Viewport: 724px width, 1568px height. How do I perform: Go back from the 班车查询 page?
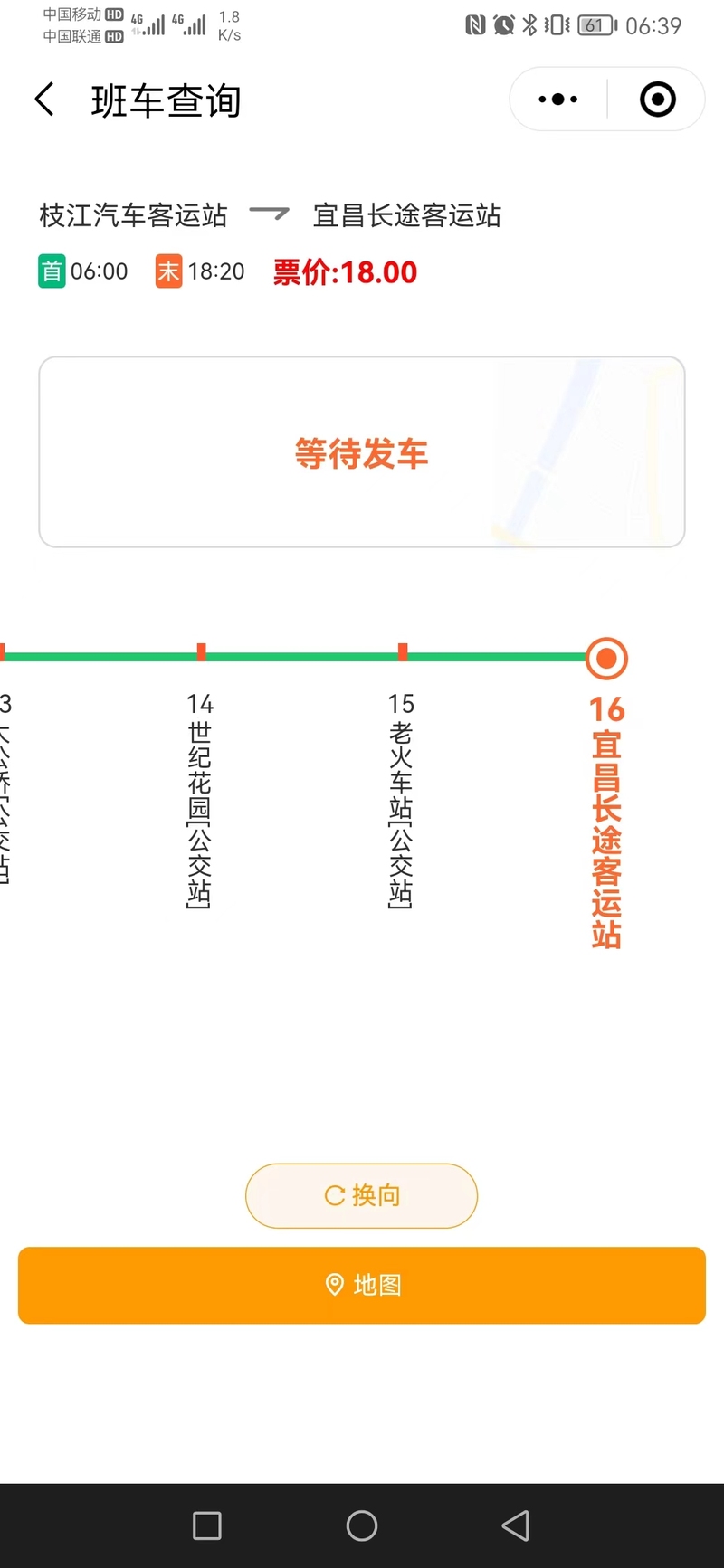pos(44,100)
